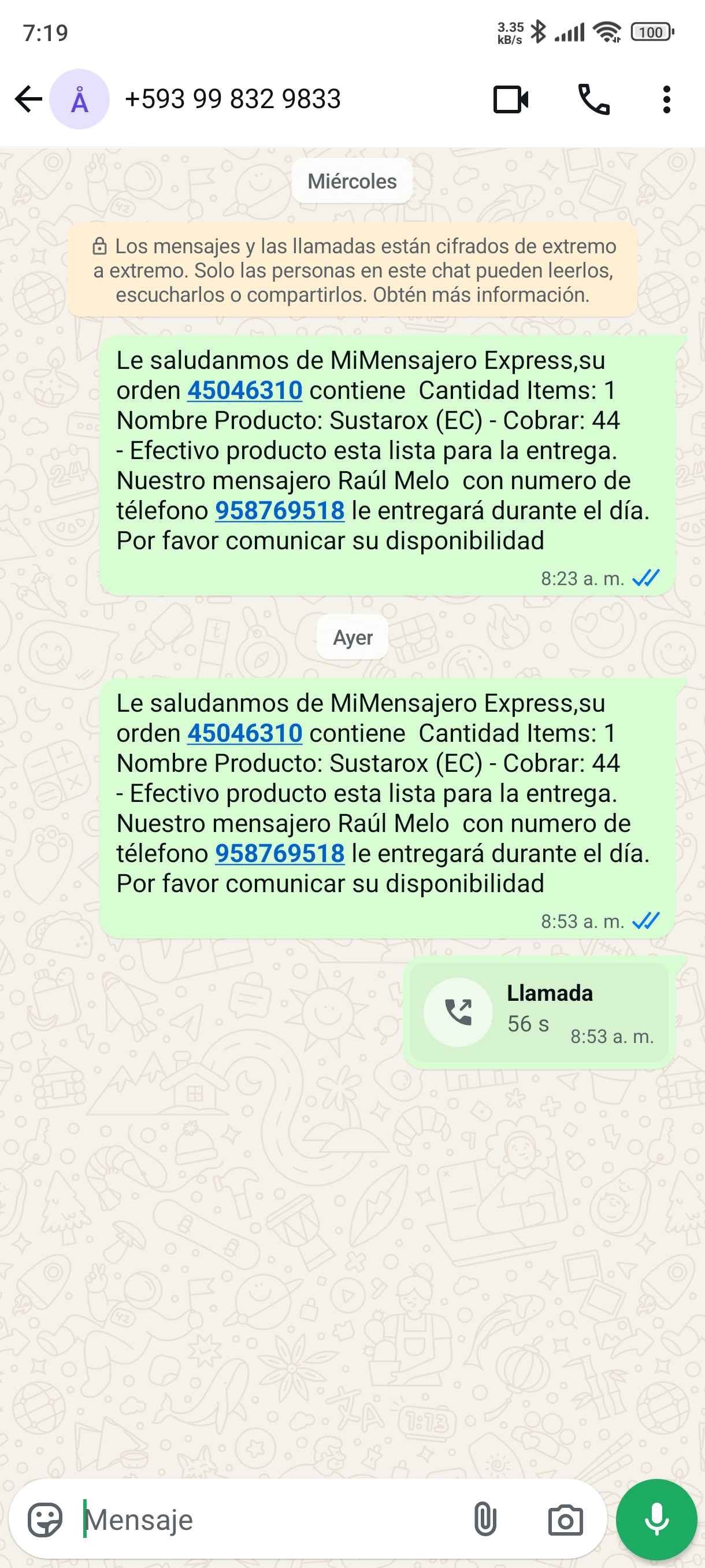This screenshot has width=705, height=1568.
Task: Open contact info for +593 99 832 9833
Action: [x=232, y=99]
